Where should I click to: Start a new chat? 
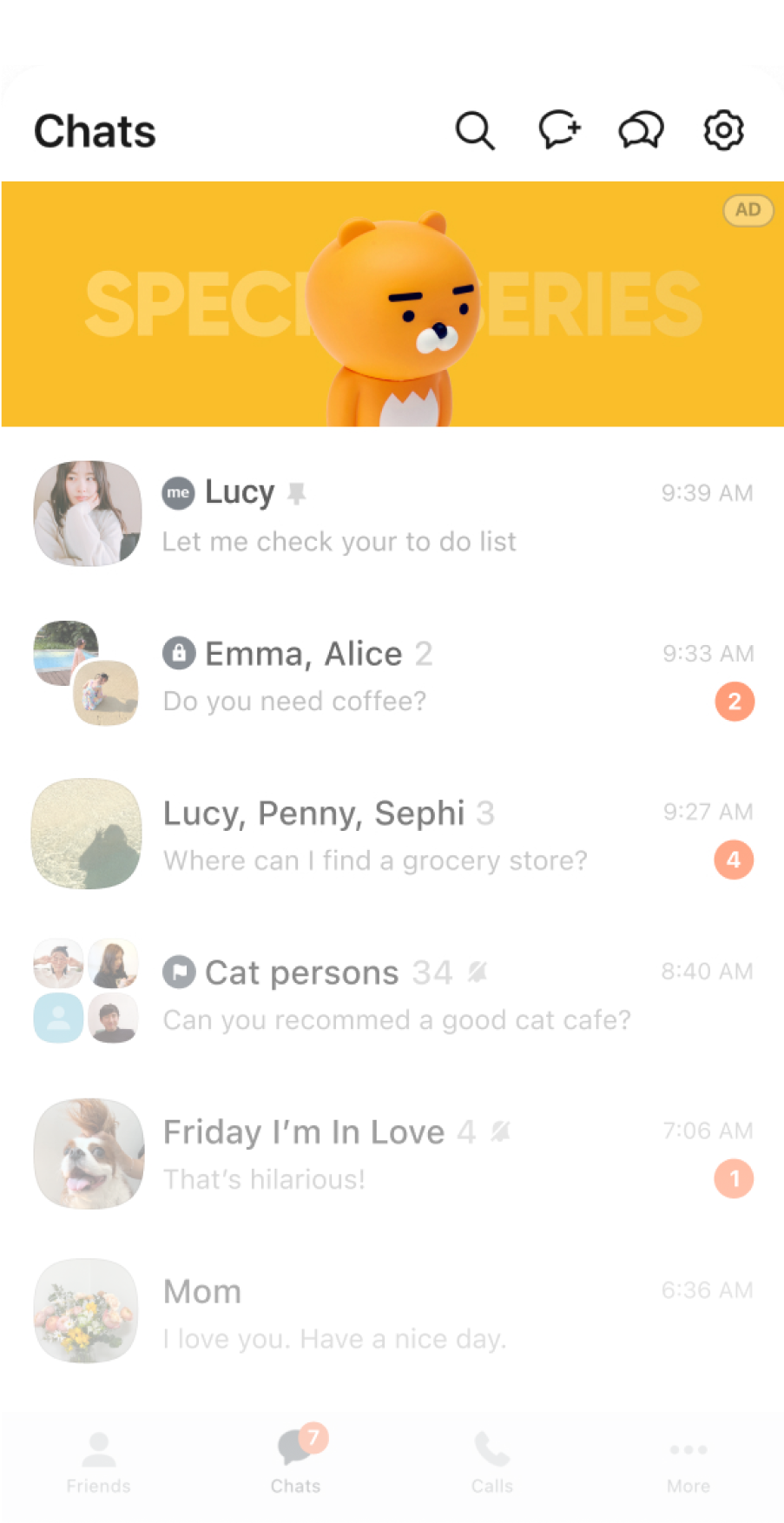pos(559,131)
